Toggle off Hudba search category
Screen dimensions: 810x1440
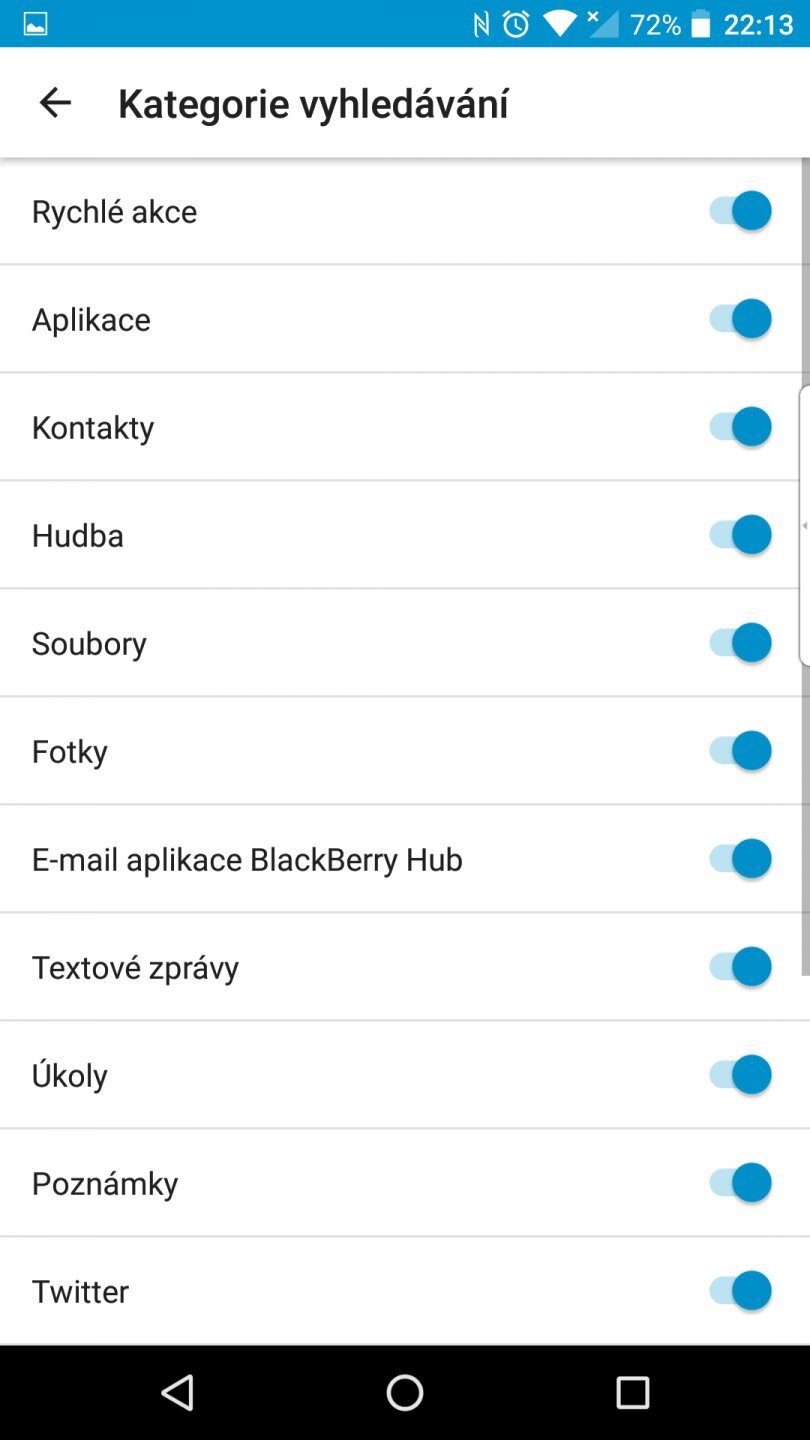(x=740, y=534)
